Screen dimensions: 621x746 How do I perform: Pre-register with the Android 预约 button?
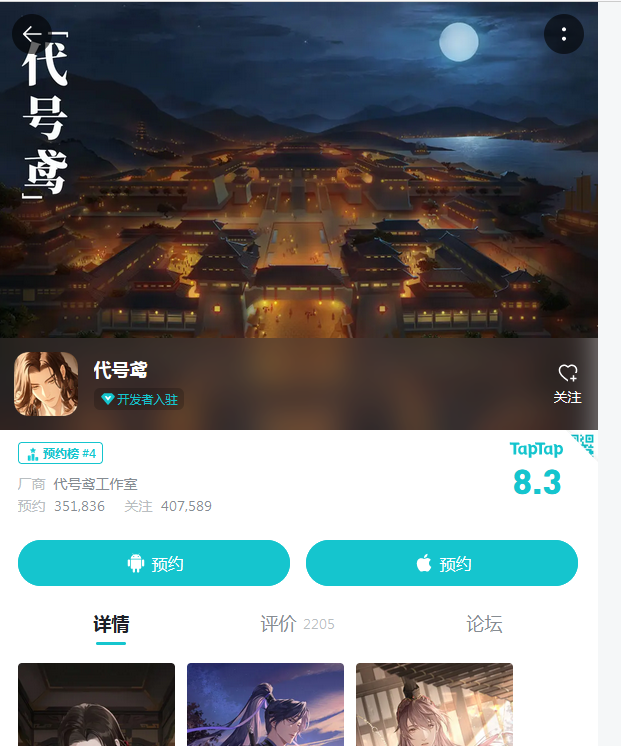pos(154,563)
